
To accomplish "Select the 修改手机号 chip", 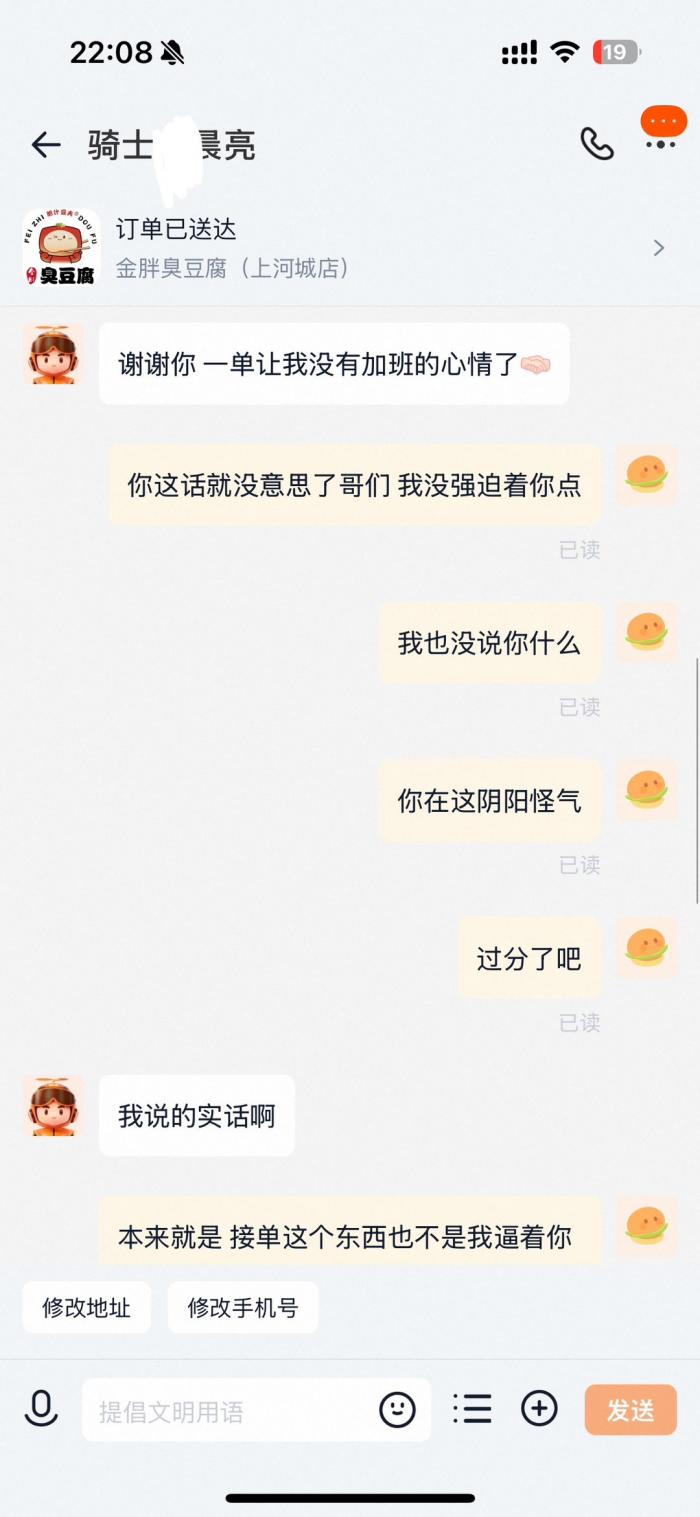I will 243,1308.
